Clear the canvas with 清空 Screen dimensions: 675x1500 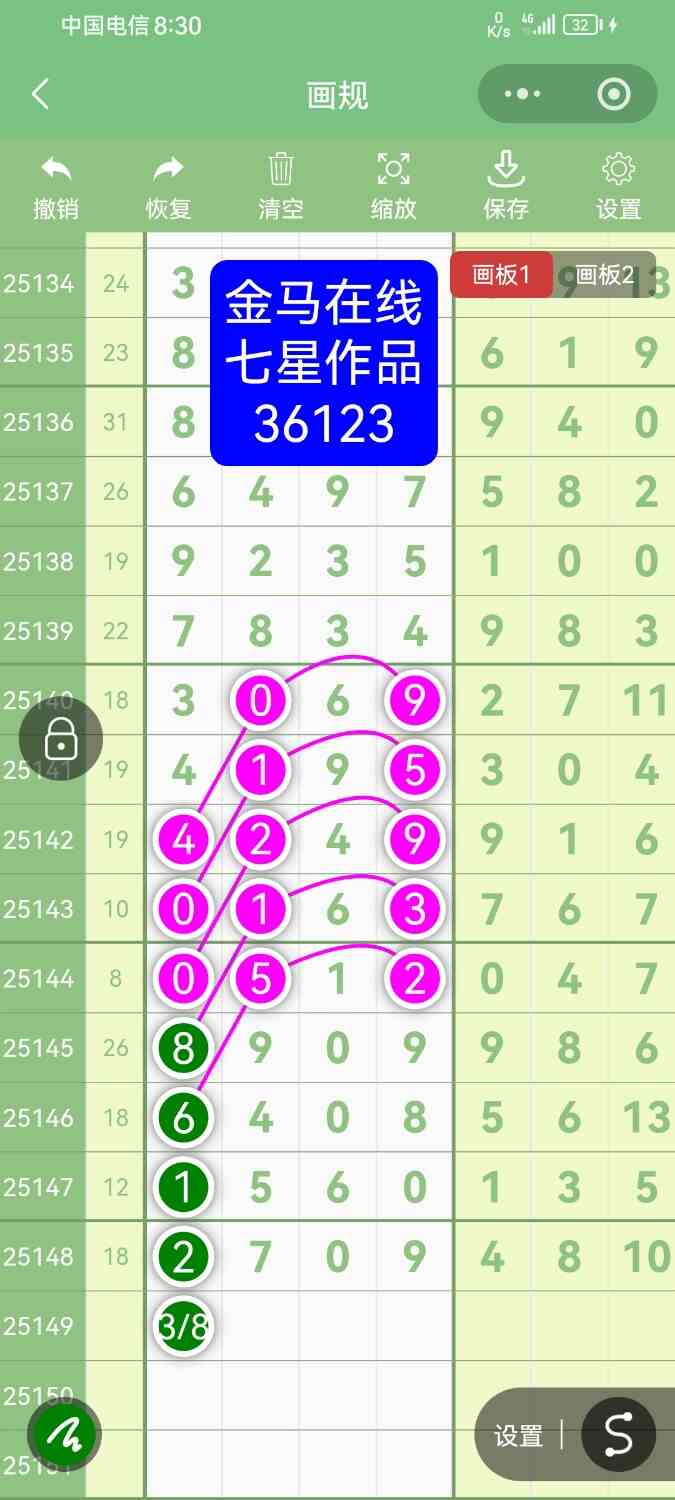281,186
